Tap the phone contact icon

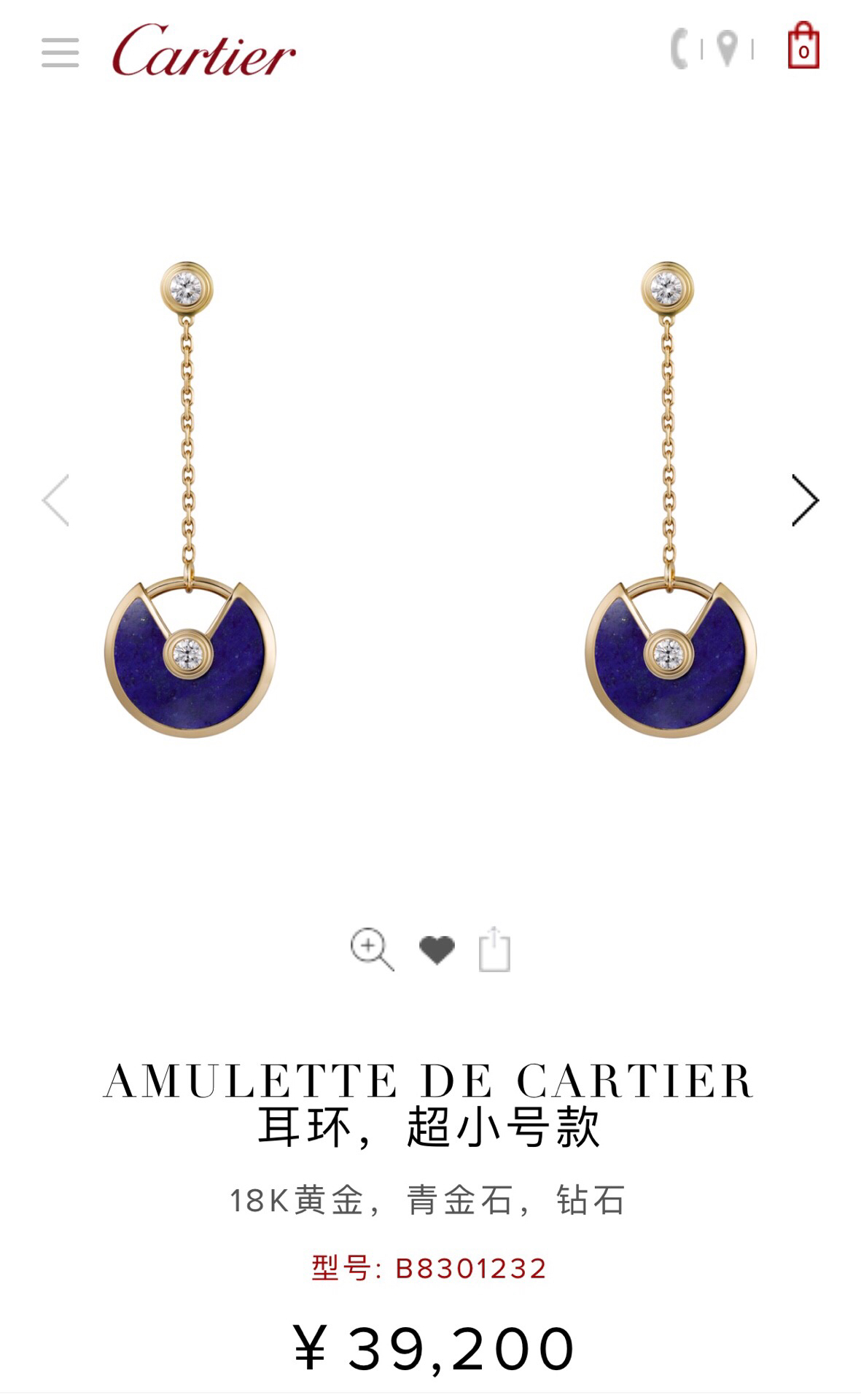[679, 49]
